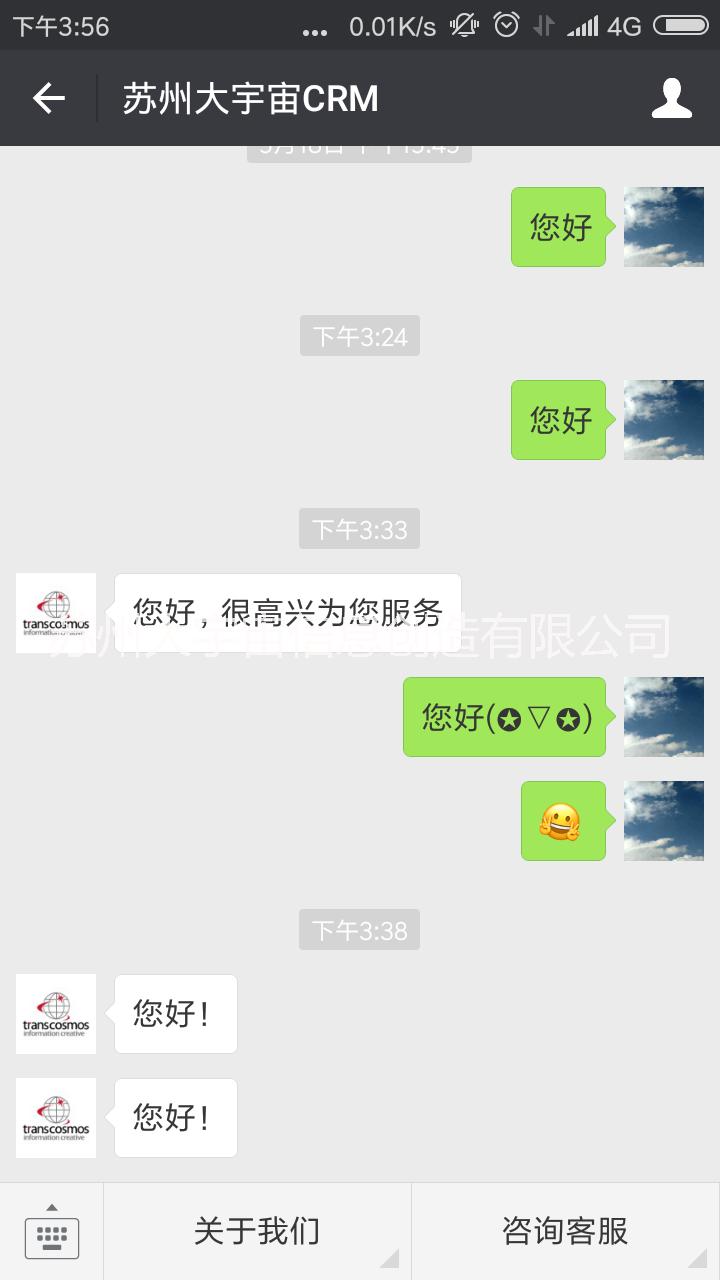This screenshot has width=720, height=1280.
Task: Tap the transcosmos logo on the first 您好 reply
Action: click(x=56, y=1013)
